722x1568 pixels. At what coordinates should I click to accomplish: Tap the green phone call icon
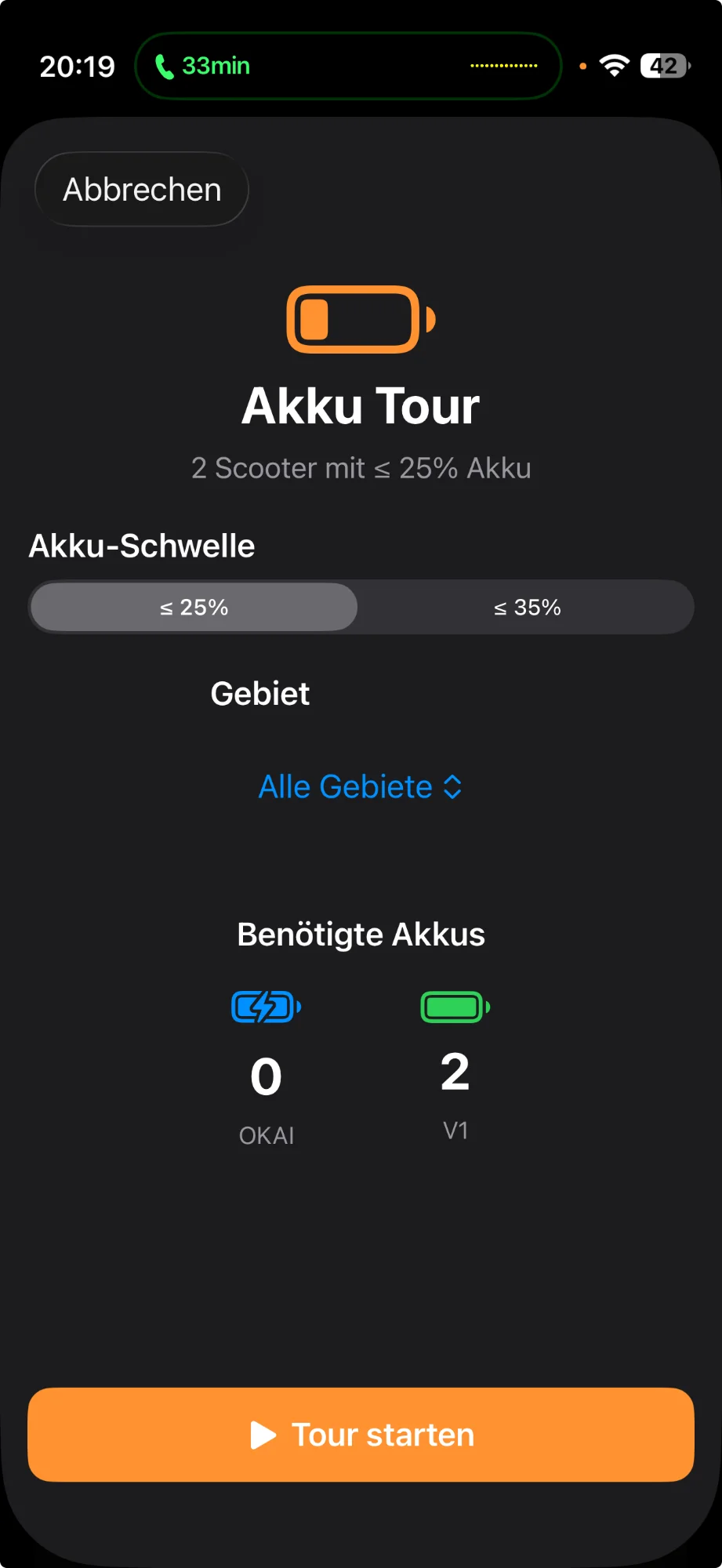(164, 66)
